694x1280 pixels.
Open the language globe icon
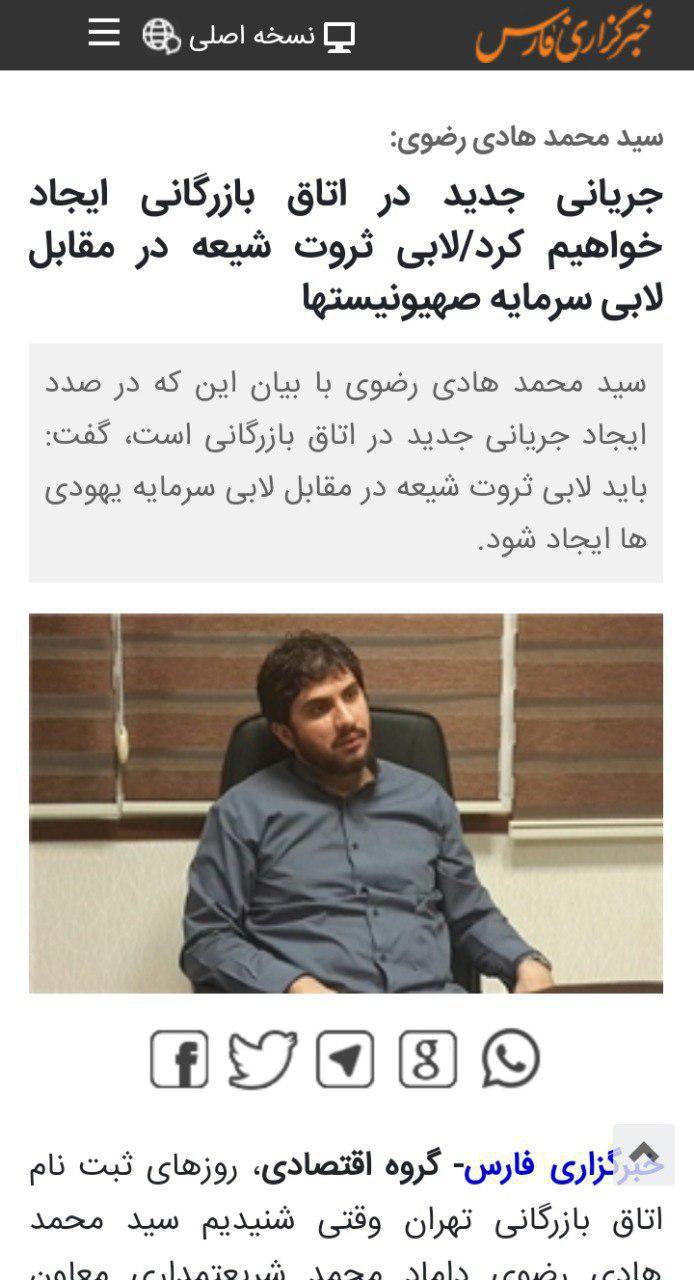click(161, 35)
